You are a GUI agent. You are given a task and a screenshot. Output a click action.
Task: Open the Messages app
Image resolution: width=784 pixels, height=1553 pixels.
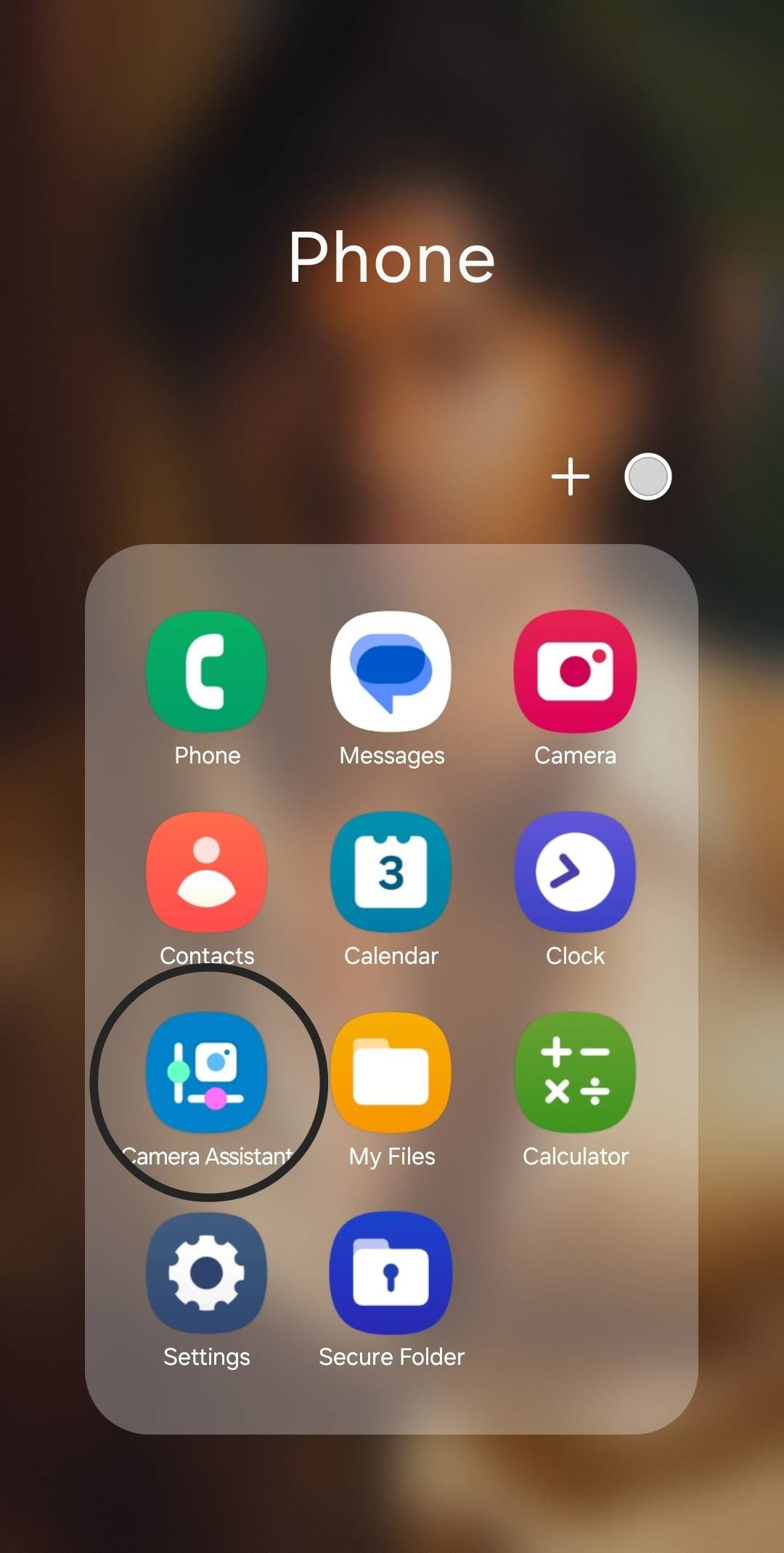pyautogui.click(x=391, y=671)
